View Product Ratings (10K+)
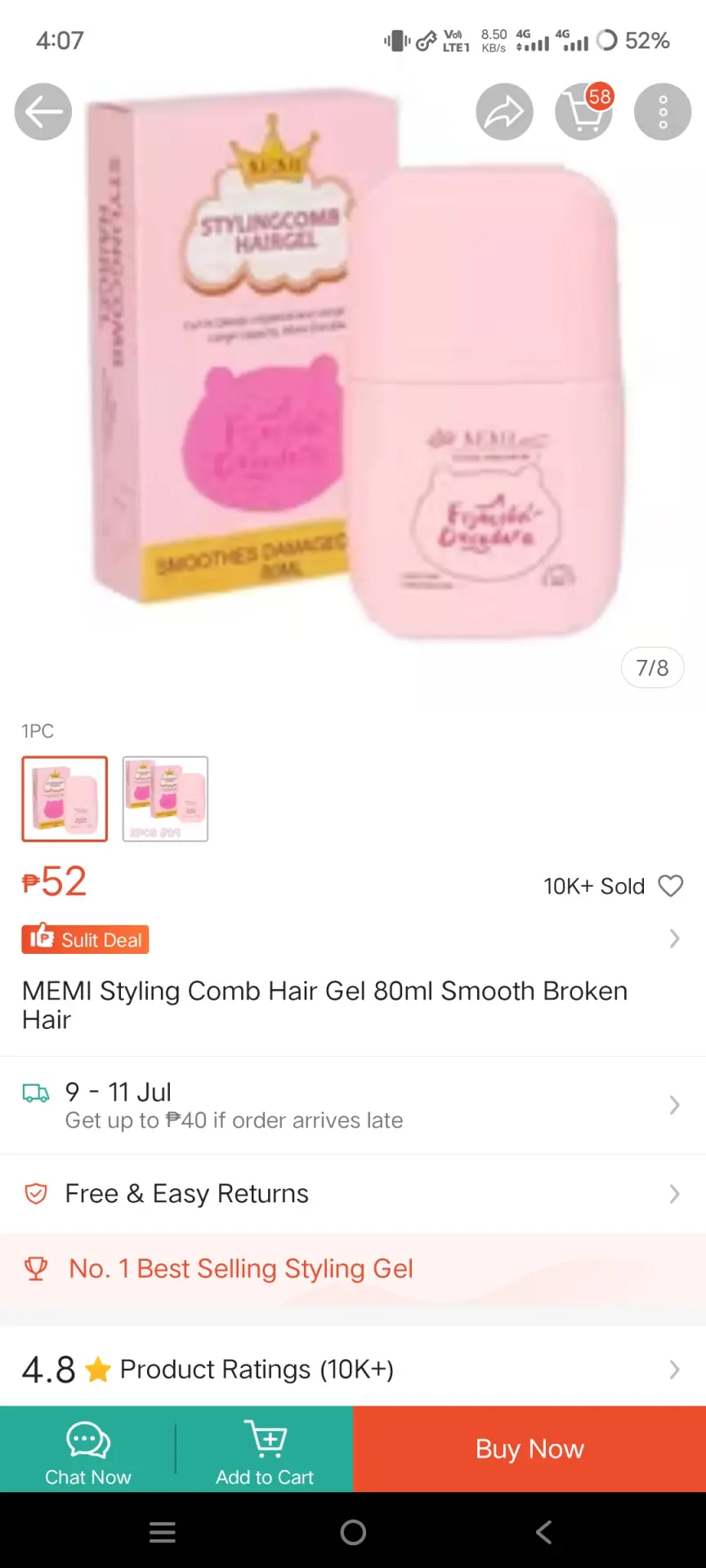 pos(353,1369)
